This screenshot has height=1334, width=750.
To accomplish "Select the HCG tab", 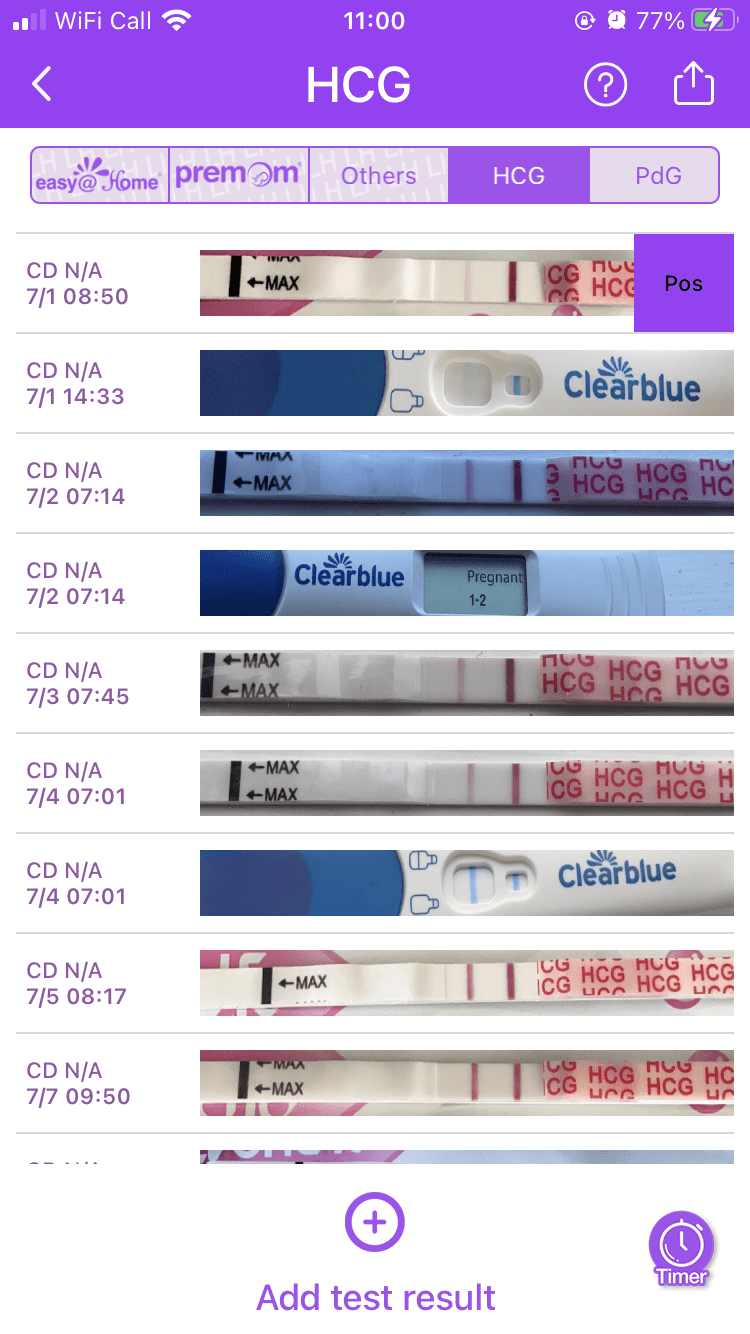I will (518, 176).
